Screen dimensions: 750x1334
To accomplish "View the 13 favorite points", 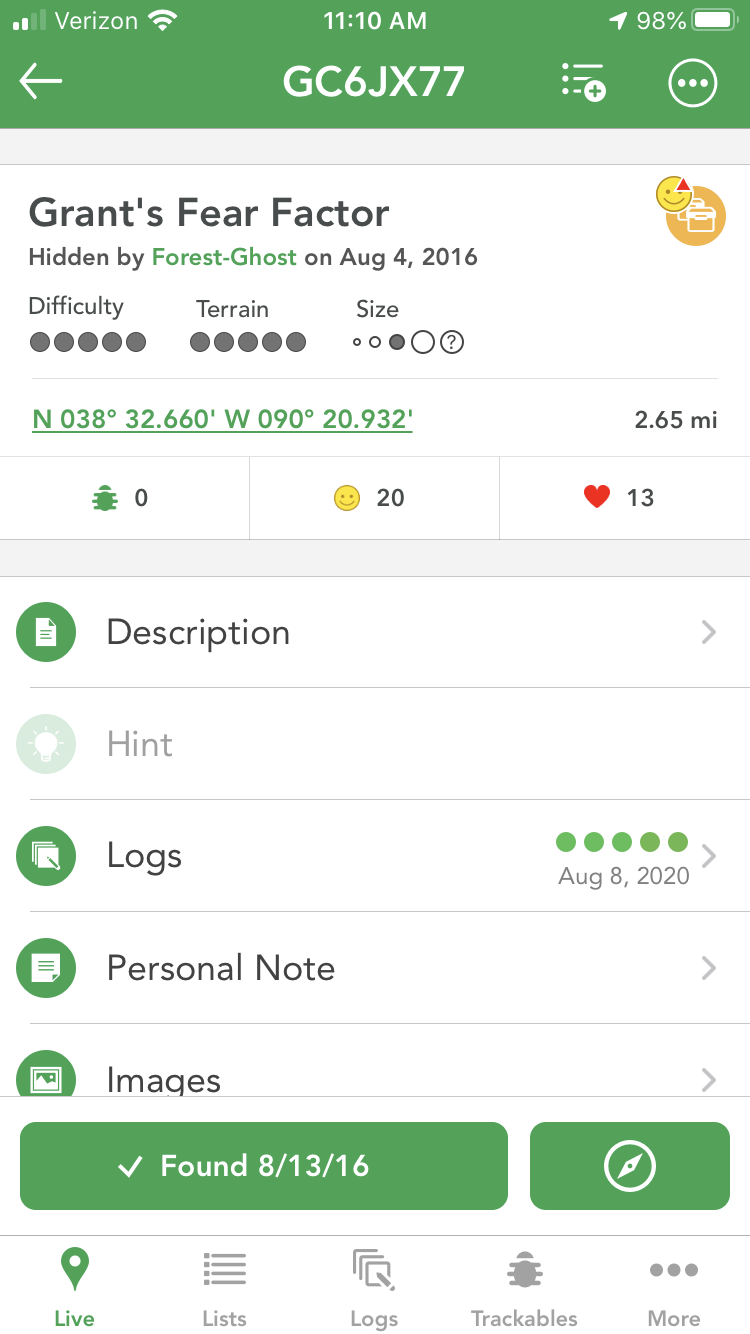I will coord(624,498).
